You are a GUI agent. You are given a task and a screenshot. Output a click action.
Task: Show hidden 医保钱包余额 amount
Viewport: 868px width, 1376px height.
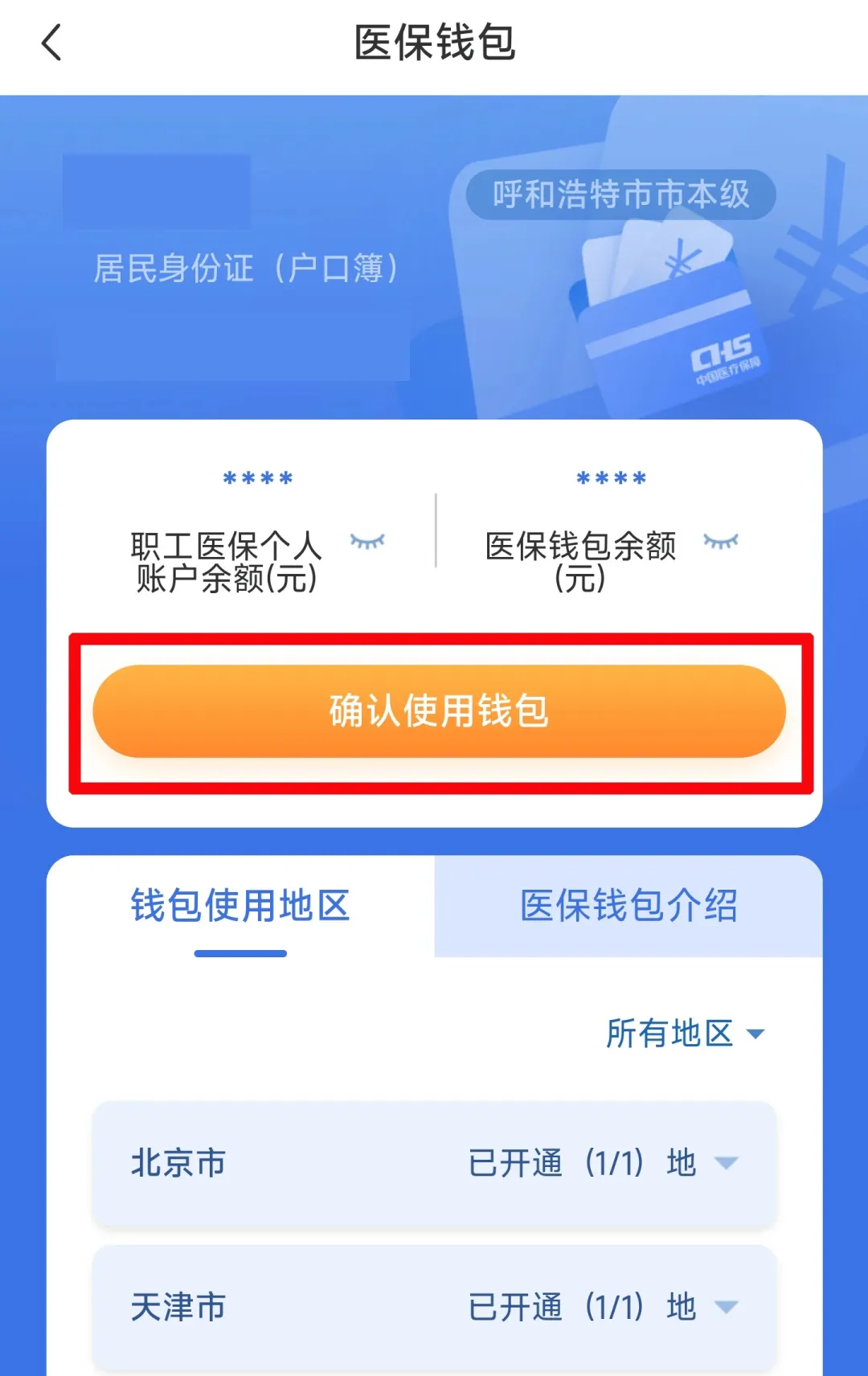pyautogui.click(x=720, y=542)
